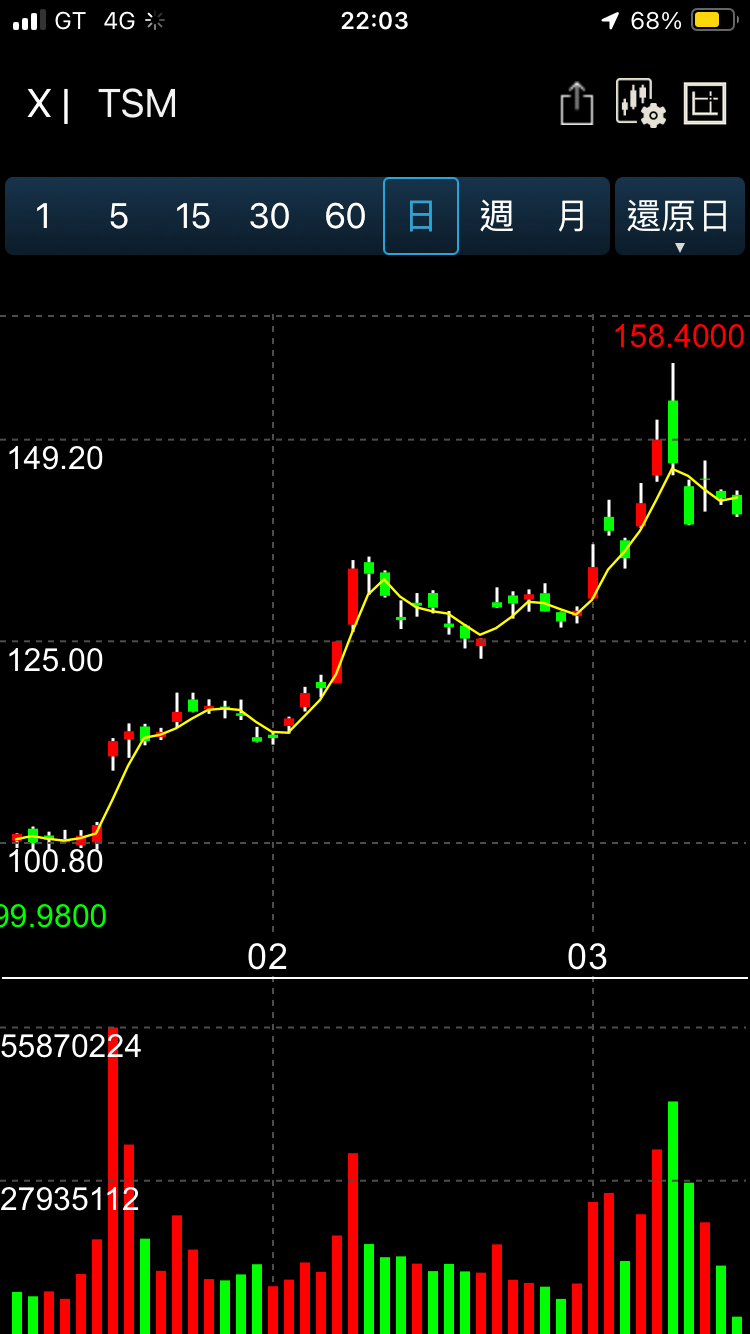The height and width of the screenshot is (1334, 750).
Task: Expand the 還原日 dropdown
Action: coord(680,218)
